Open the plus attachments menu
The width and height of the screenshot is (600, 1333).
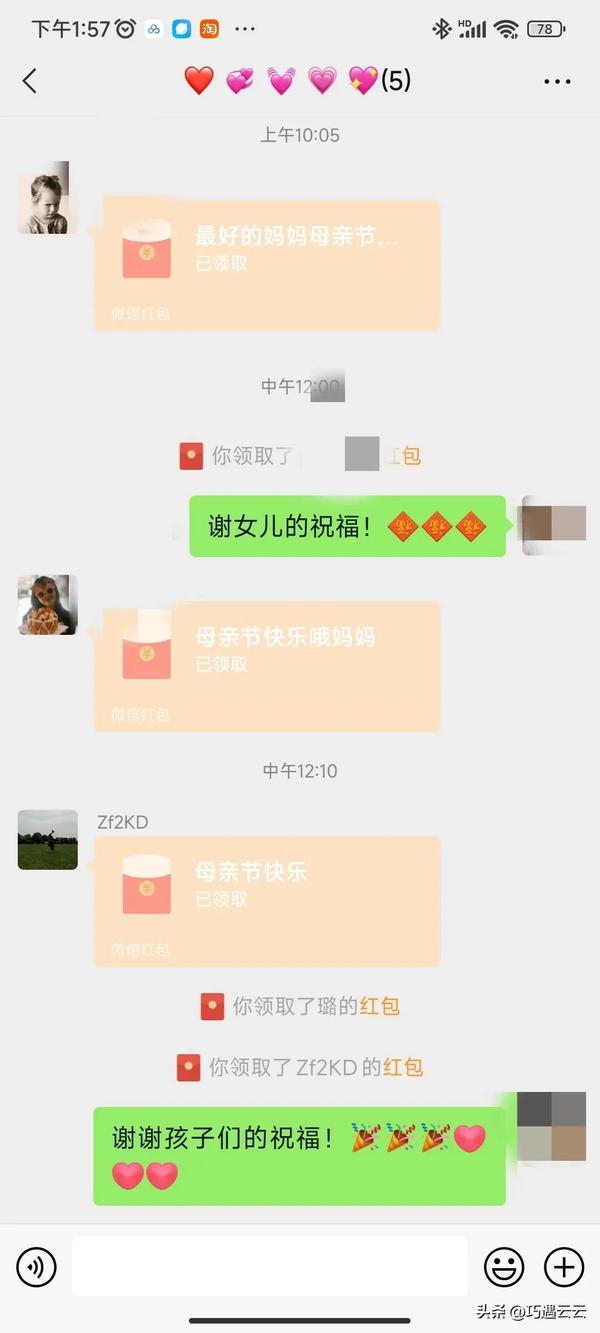pyautogui.click(x=564, y=1267)
